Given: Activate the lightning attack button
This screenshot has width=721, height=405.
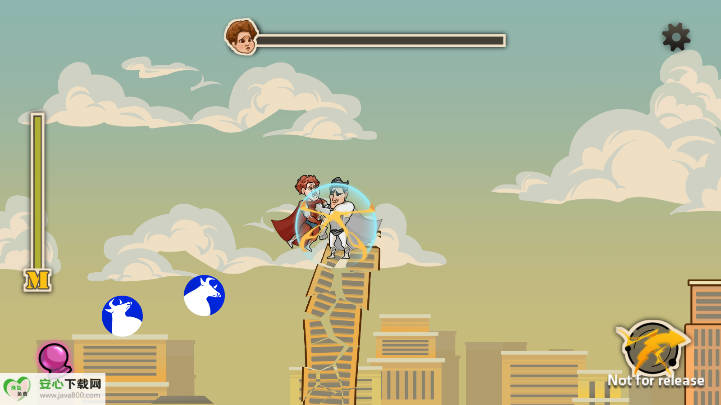Looking at the screenshot, I should (x=653, y=348).
